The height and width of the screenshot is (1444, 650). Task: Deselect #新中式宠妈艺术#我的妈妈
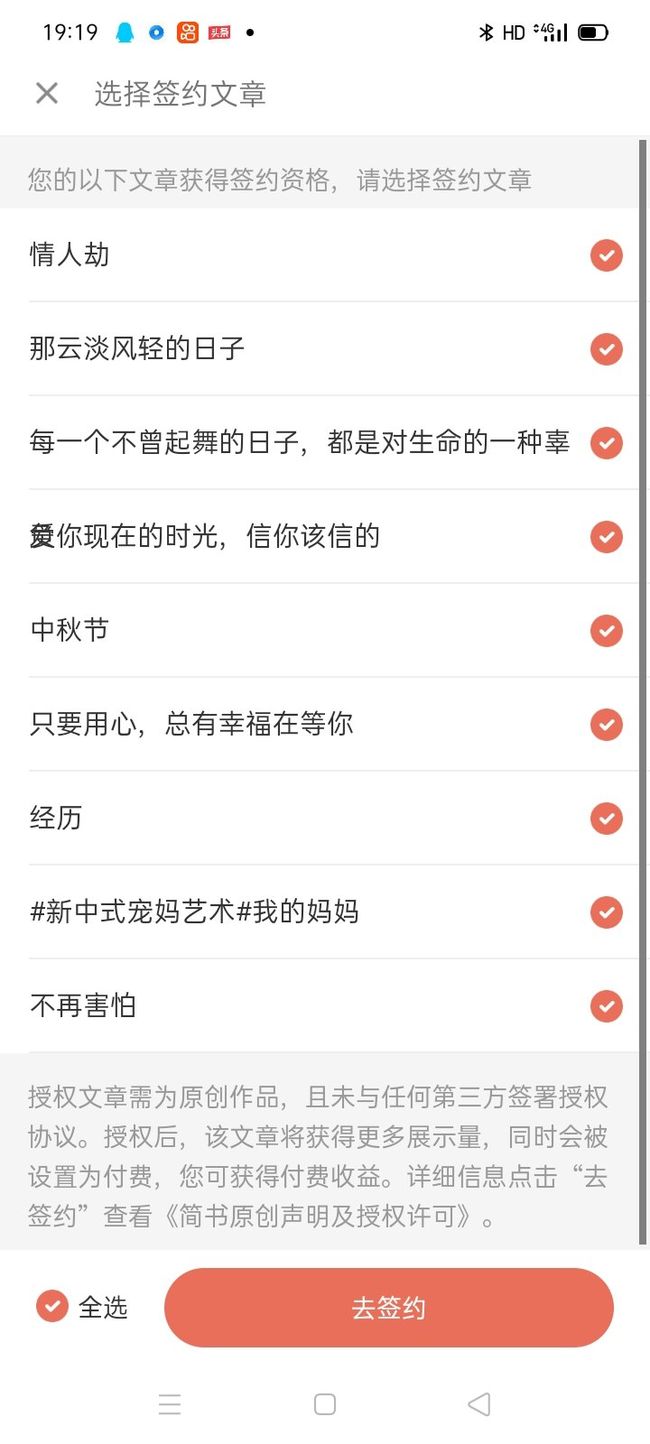(606, 912)
